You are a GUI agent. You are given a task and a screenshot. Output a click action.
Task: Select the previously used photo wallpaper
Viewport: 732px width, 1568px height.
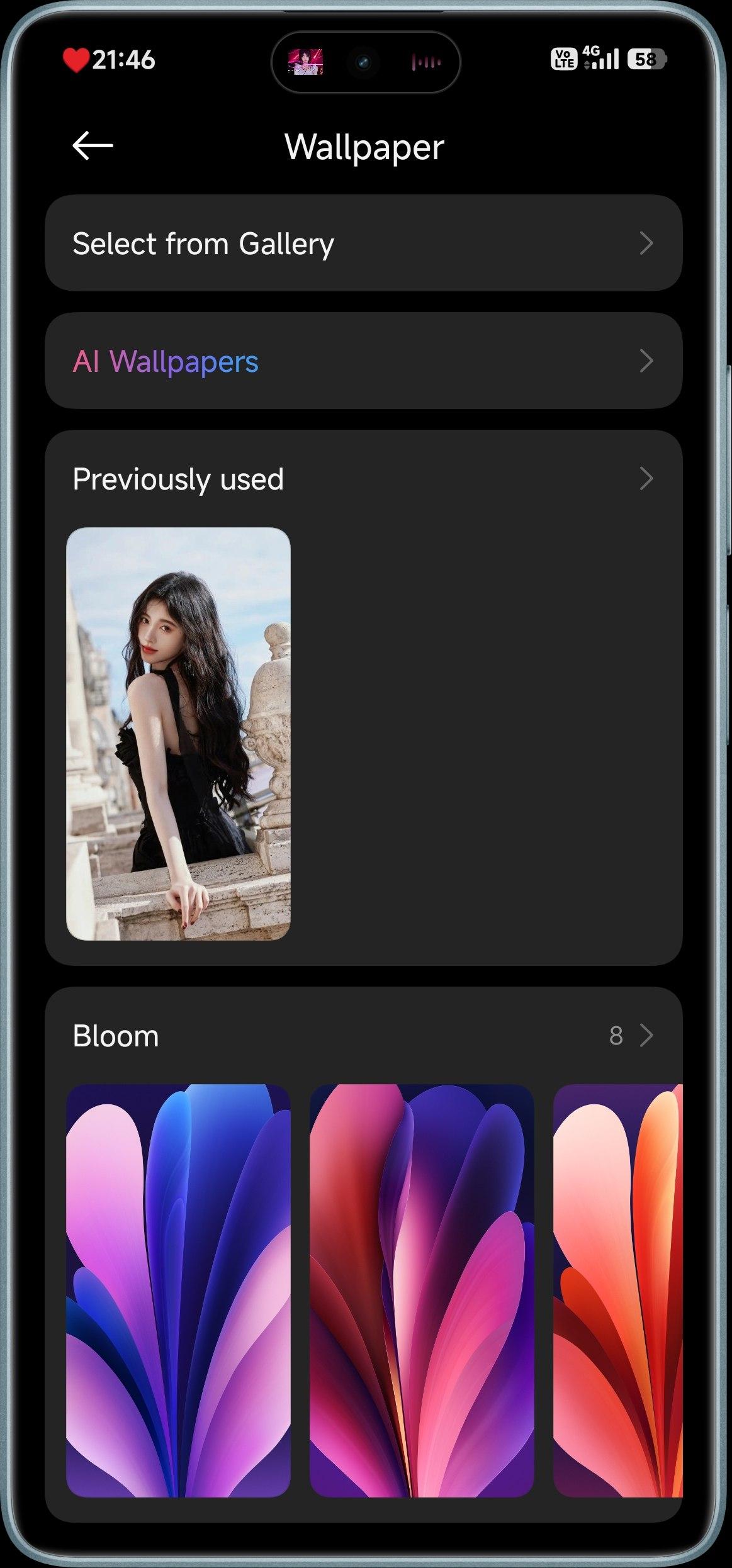(178, 734)
